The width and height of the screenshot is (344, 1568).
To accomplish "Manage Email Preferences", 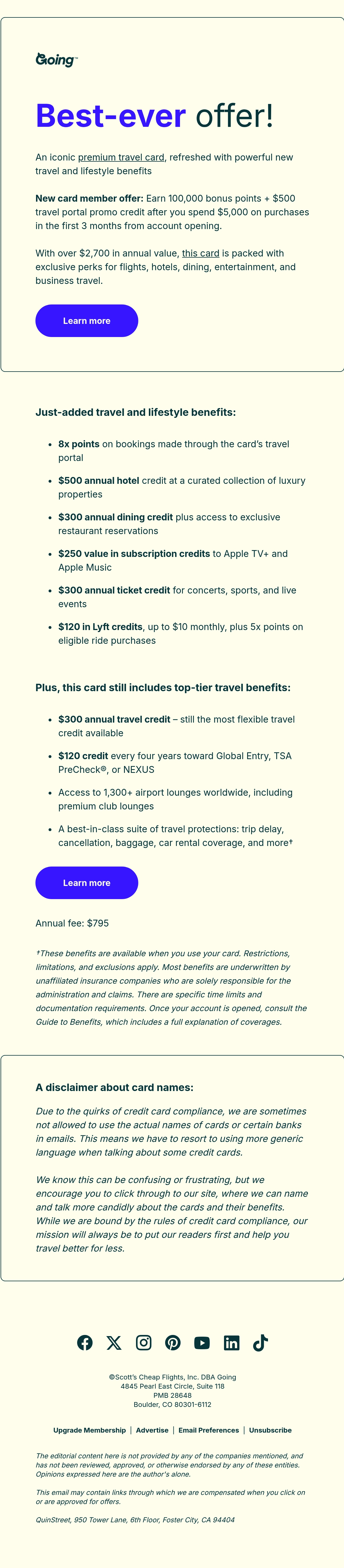I will coord(209,1430).
